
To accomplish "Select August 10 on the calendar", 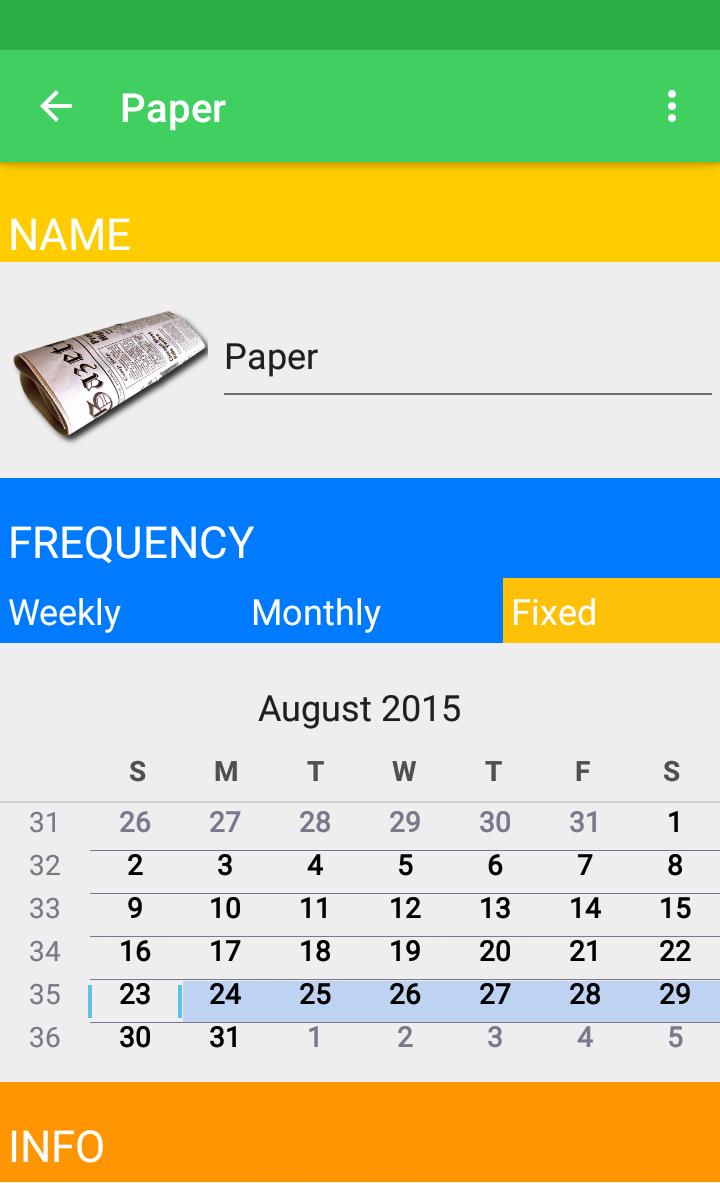I will [x=225, y=909].
